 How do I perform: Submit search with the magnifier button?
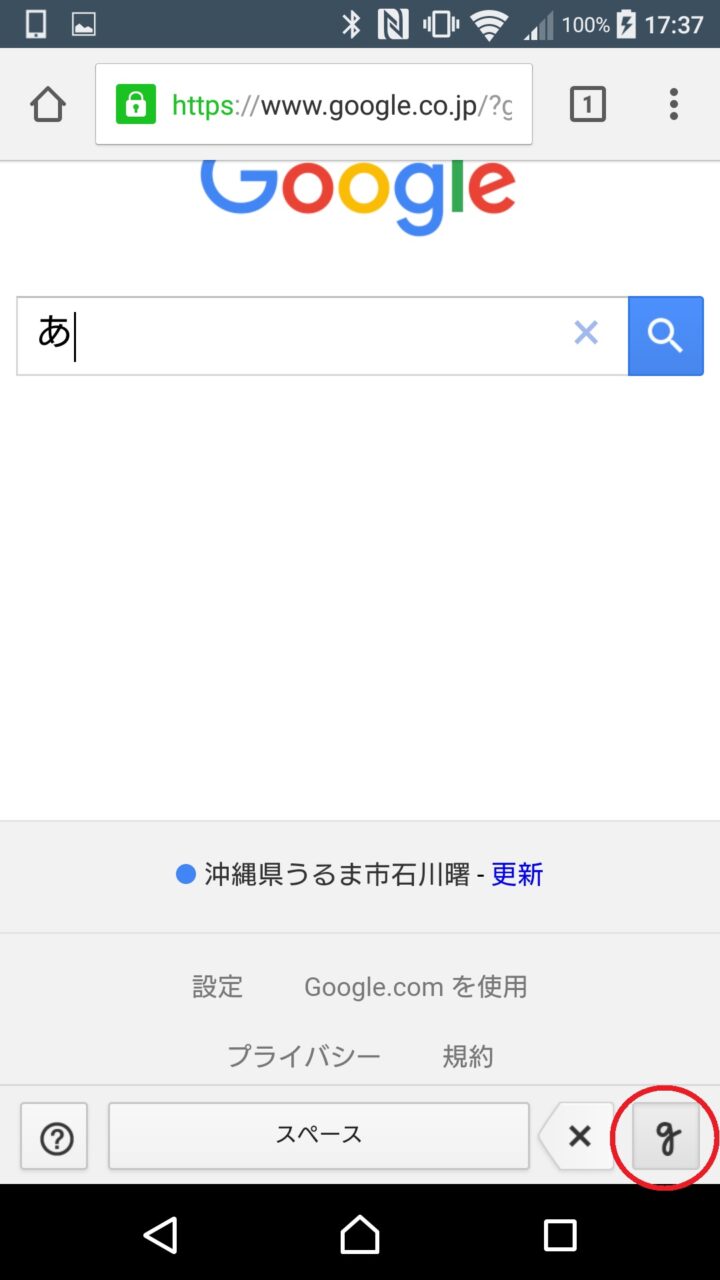click(666, 336)
